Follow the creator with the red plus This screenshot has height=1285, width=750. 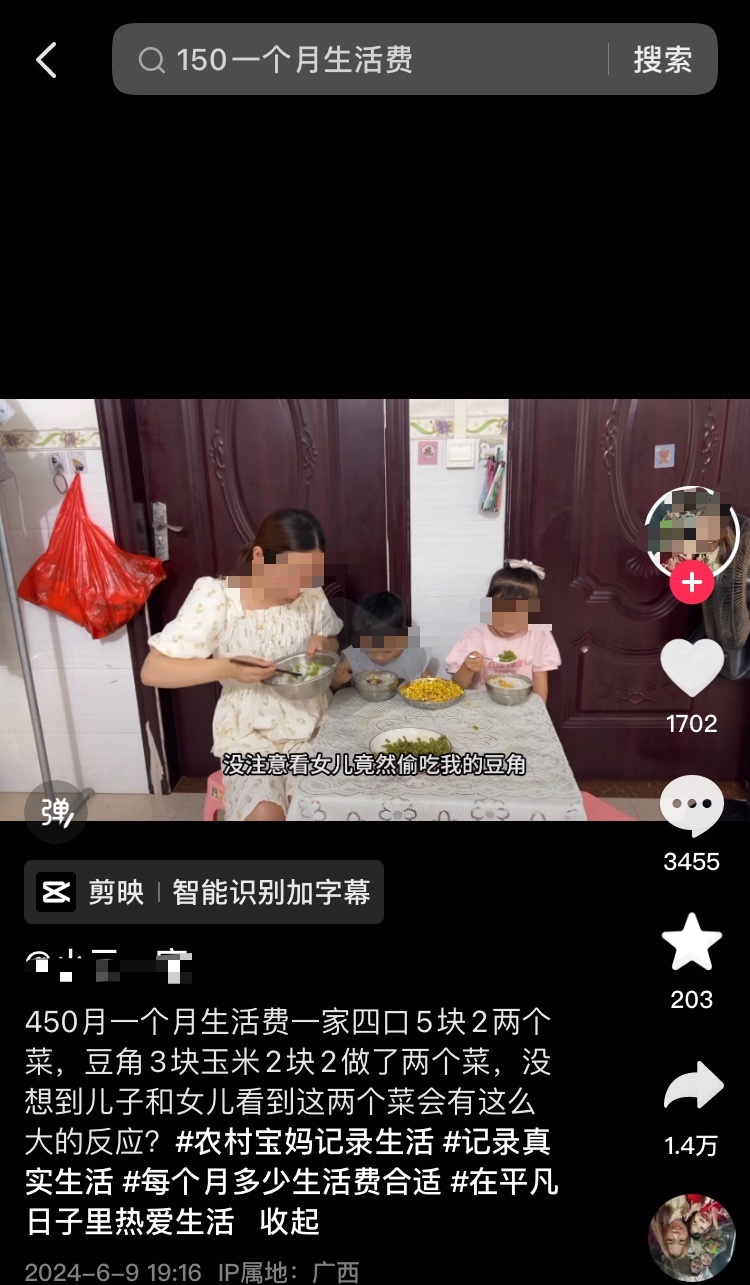[691, 582]
